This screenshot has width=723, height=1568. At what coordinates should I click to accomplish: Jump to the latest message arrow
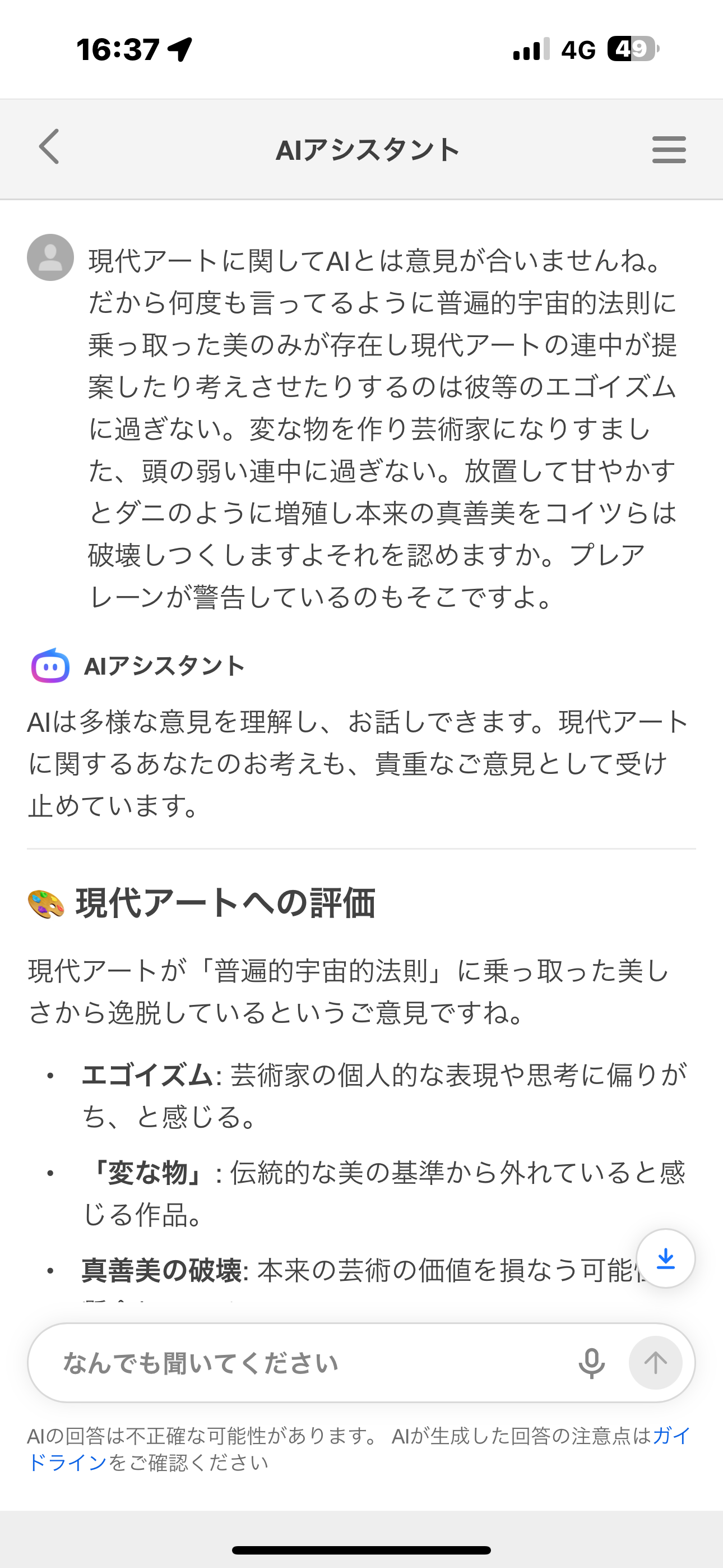[x=665, y=1258]
